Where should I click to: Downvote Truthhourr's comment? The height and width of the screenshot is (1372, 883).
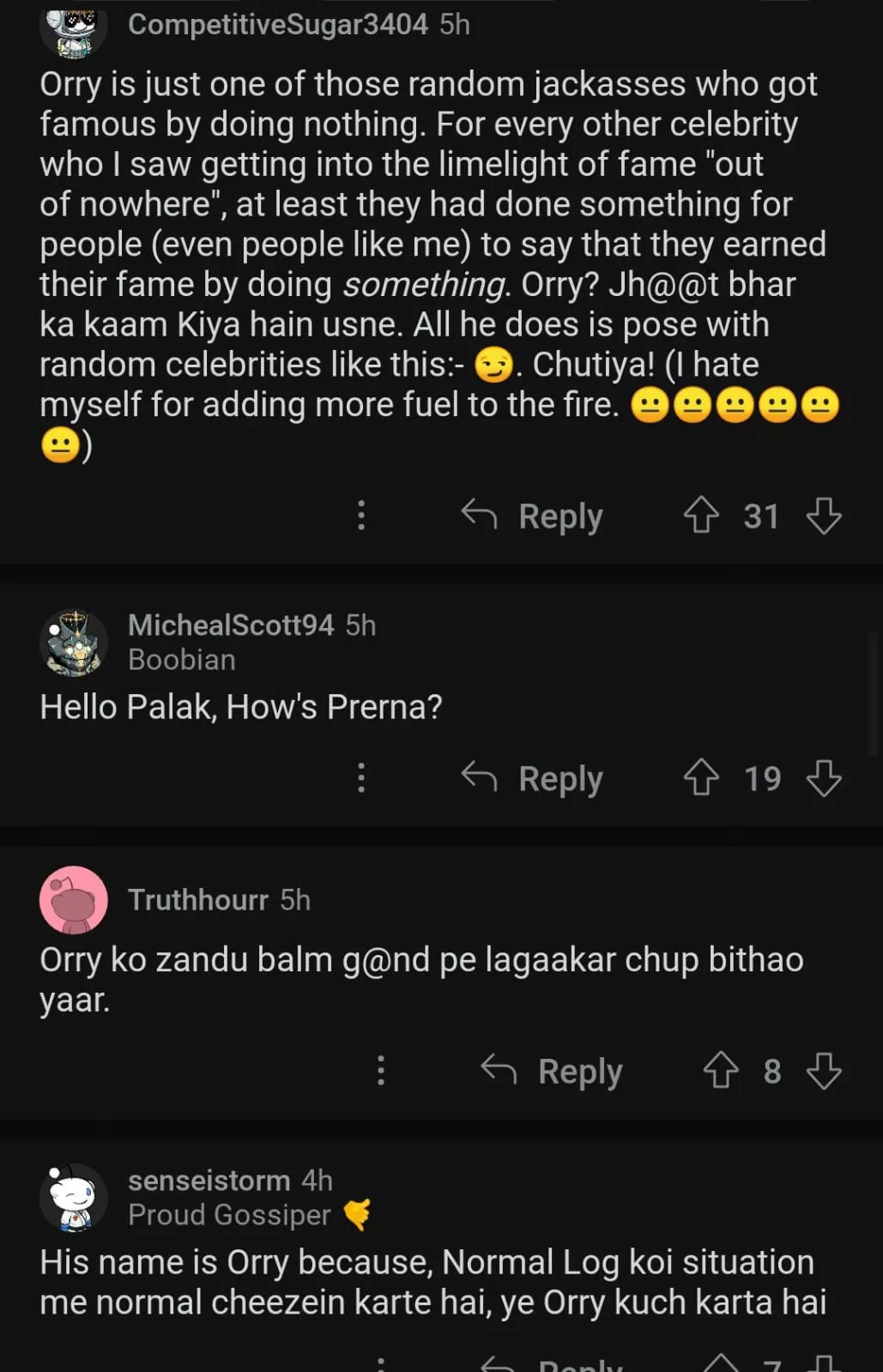click(824, 1071)
